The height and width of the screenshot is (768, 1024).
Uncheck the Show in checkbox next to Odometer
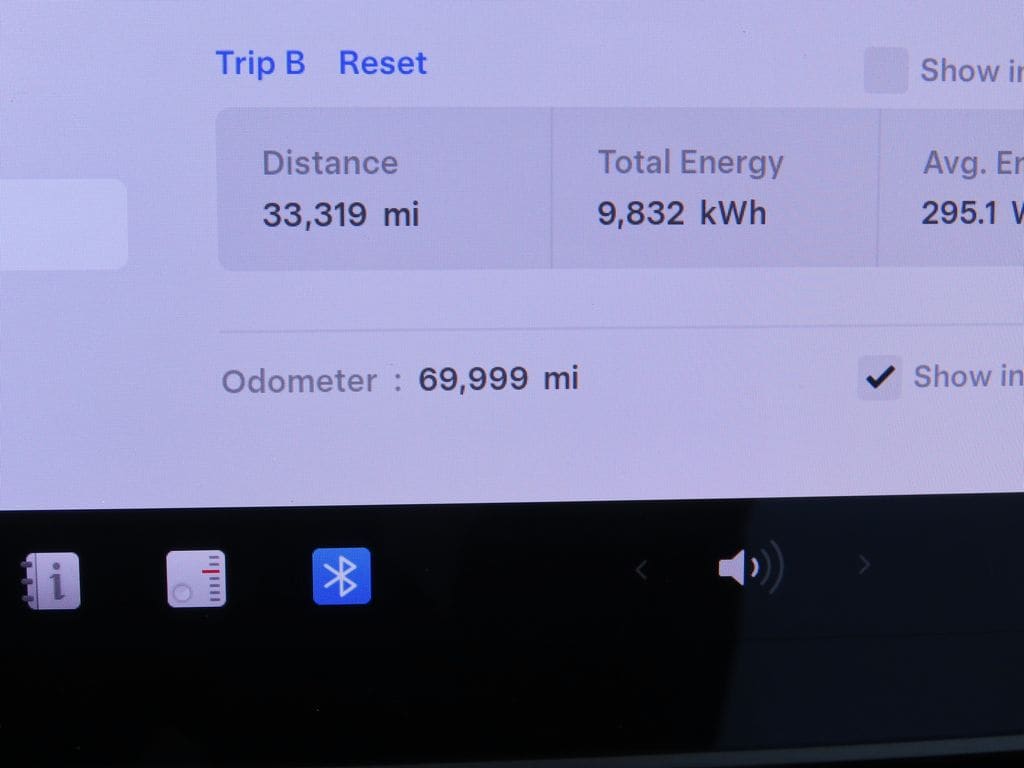tap(879, 377)
